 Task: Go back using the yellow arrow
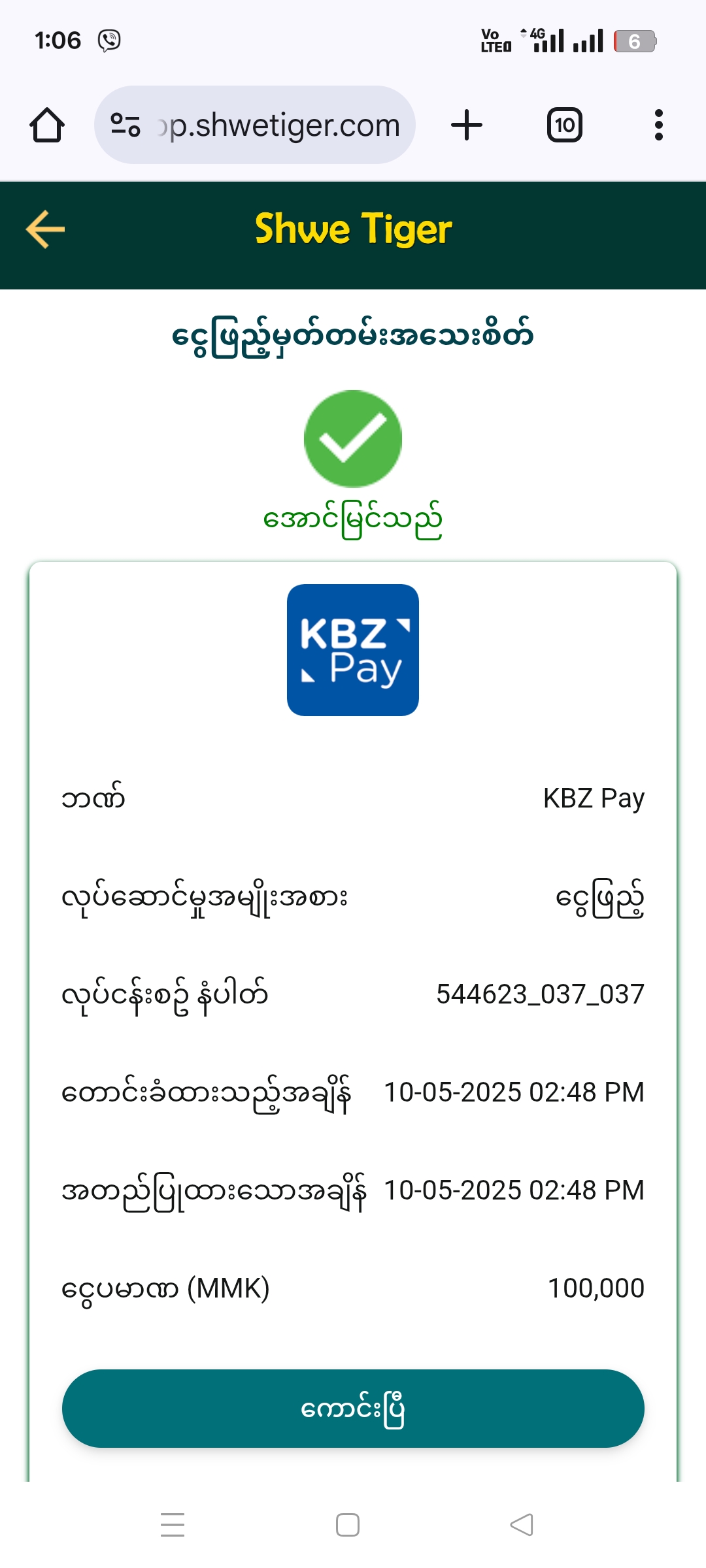point(46,229)
